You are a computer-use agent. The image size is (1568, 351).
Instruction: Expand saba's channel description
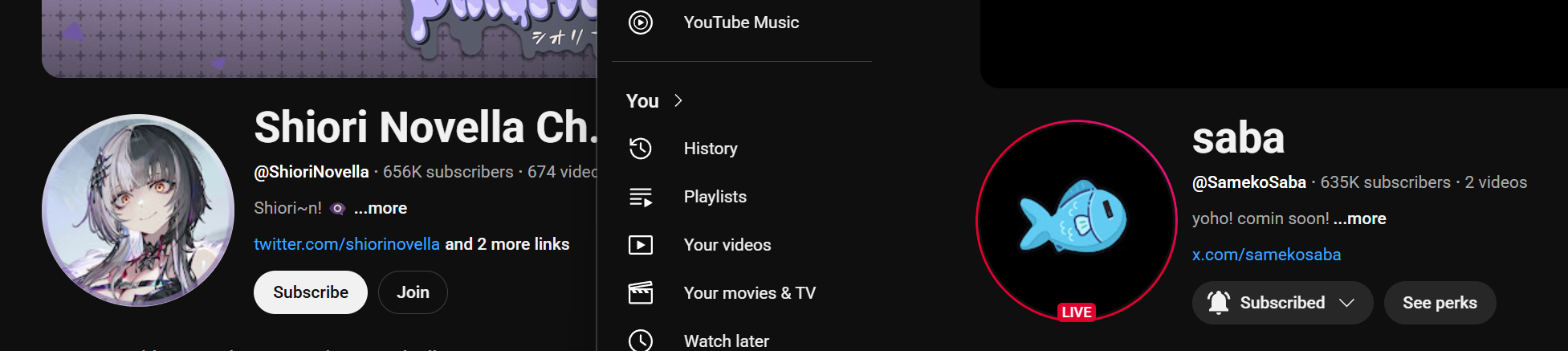(1359, 218)
